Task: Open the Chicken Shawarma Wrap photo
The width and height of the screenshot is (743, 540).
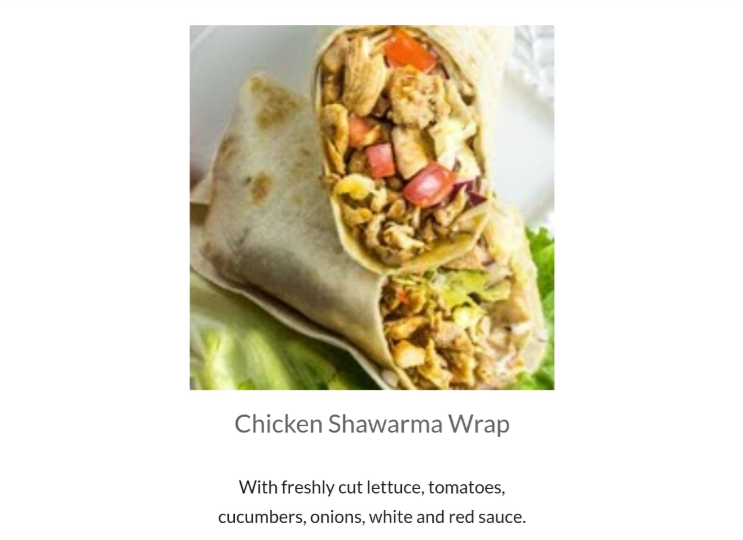Action: pyautogui.click(x=371, y=207)
